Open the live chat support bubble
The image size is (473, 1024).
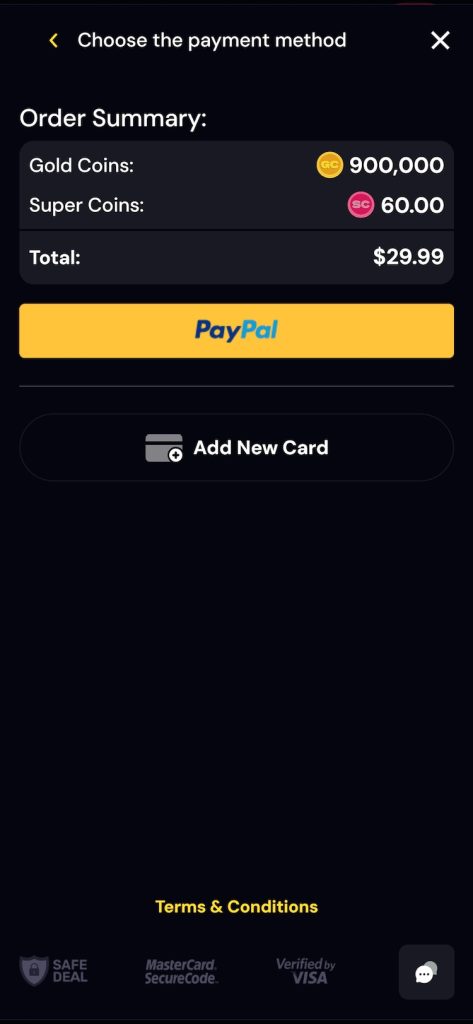click(427, 972)
